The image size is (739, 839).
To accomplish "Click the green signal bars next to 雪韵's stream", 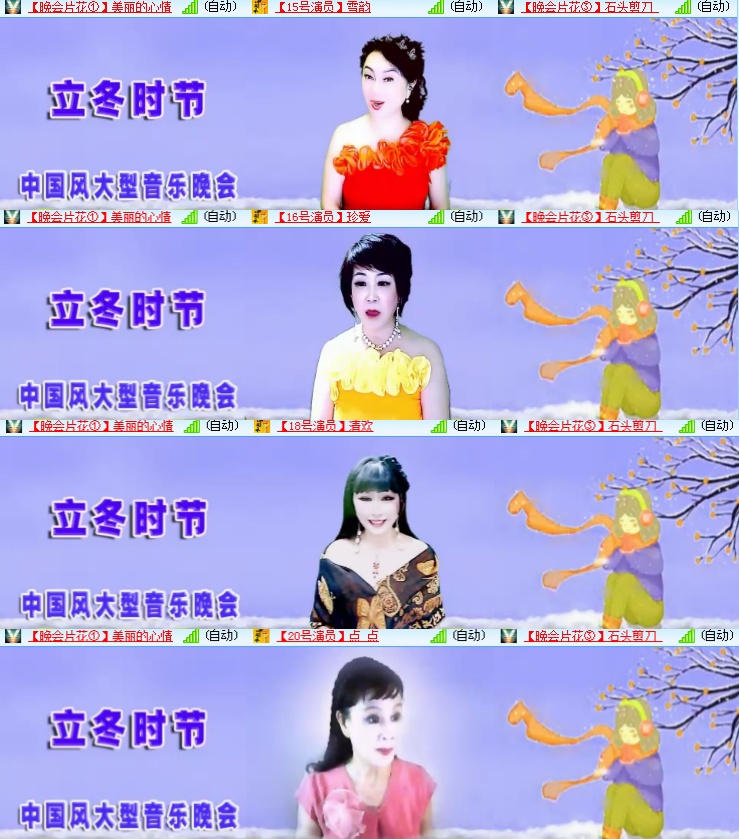I will (434, 7).
